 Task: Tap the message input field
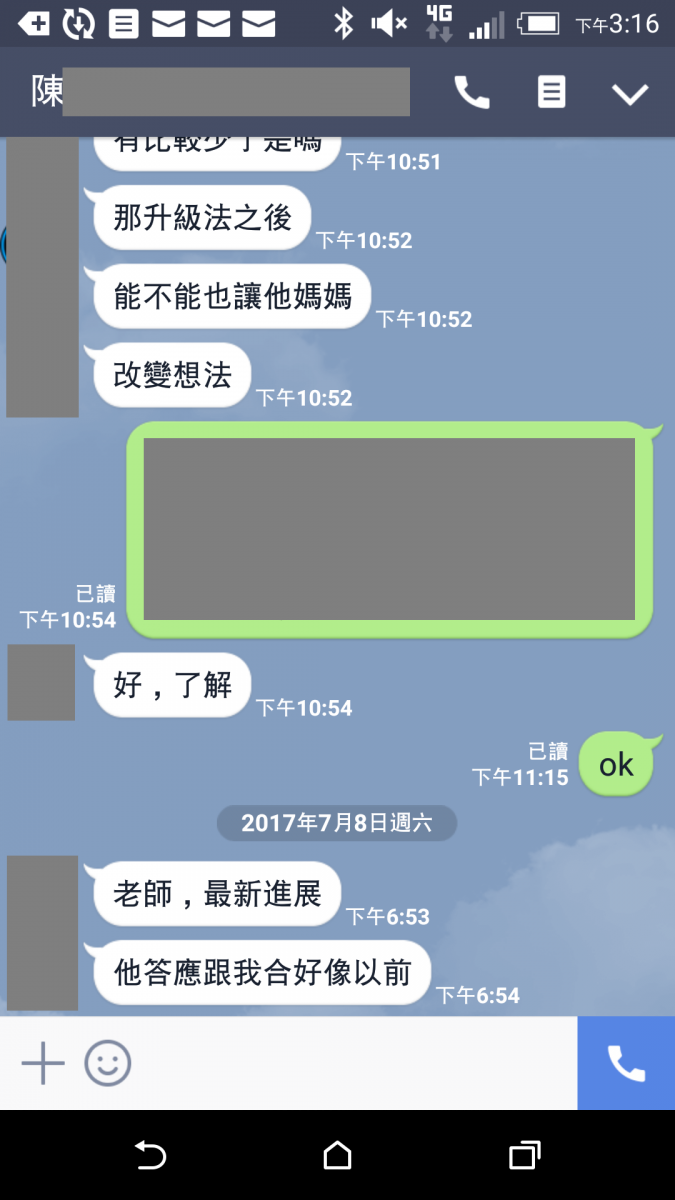click(x=350, y=1063)
